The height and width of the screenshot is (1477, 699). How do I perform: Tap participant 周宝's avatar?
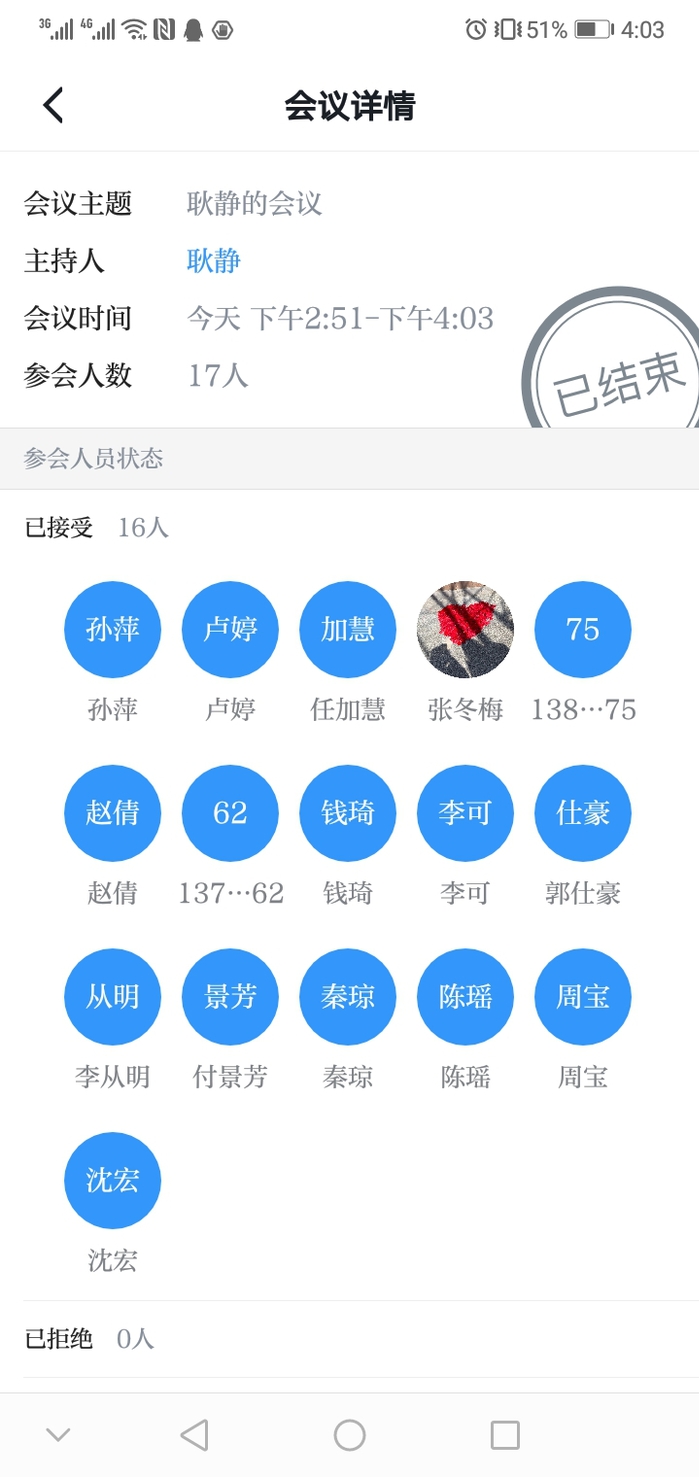point(583,997)
